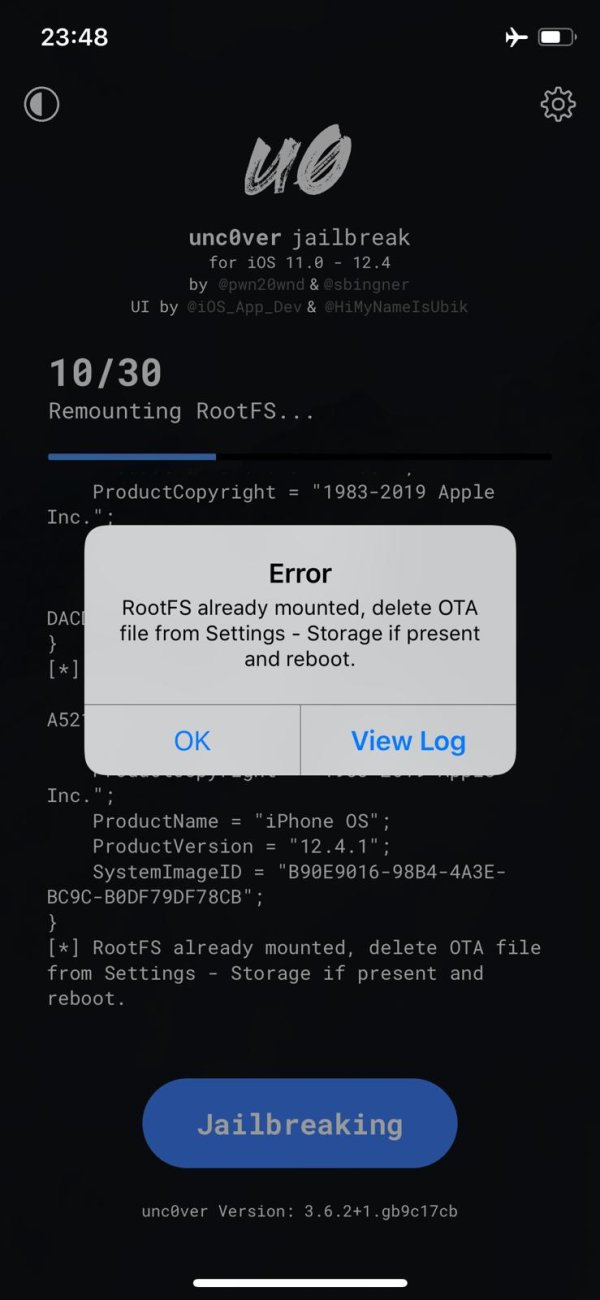Toggle the dark mode theme icon

[x=42, y=104]
